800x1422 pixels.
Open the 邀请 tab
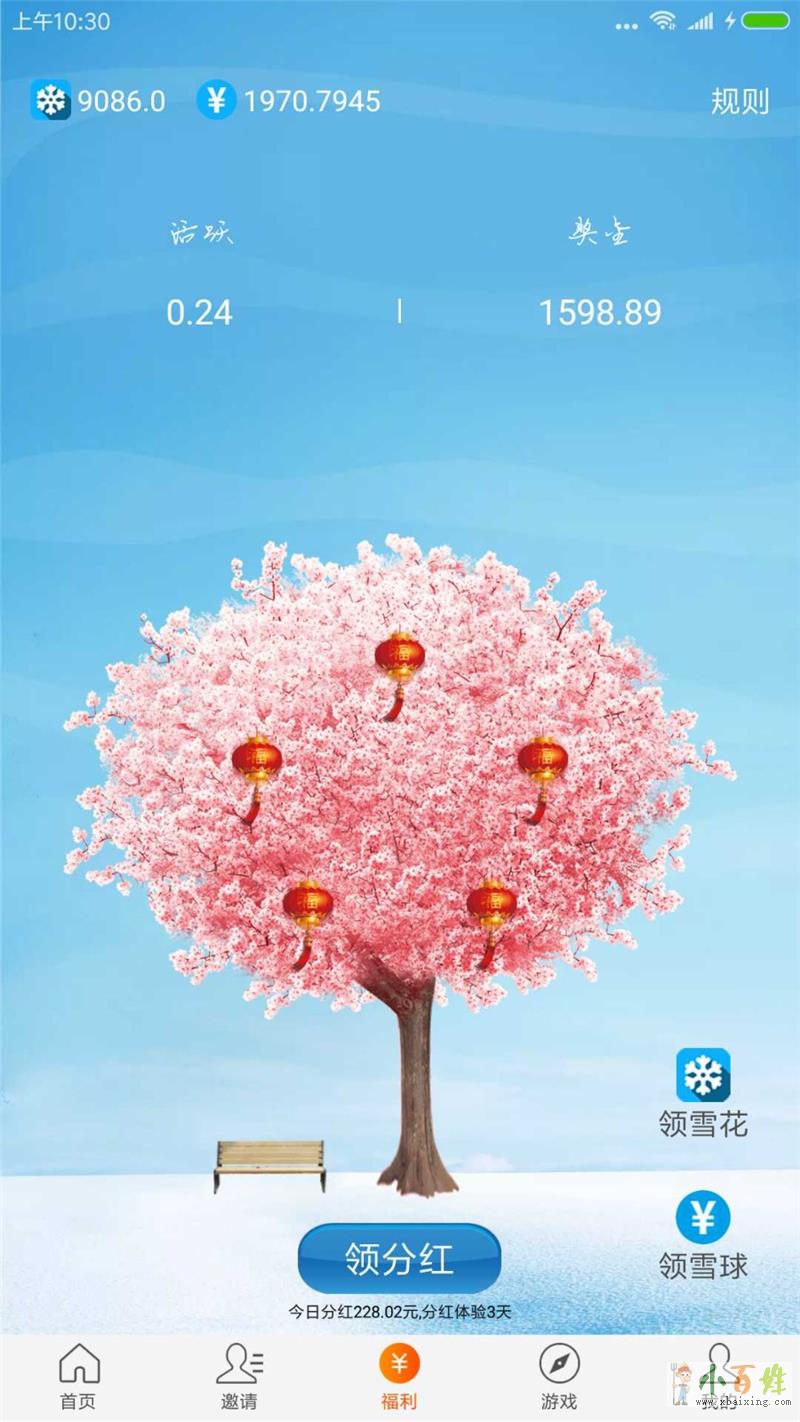239,1377
